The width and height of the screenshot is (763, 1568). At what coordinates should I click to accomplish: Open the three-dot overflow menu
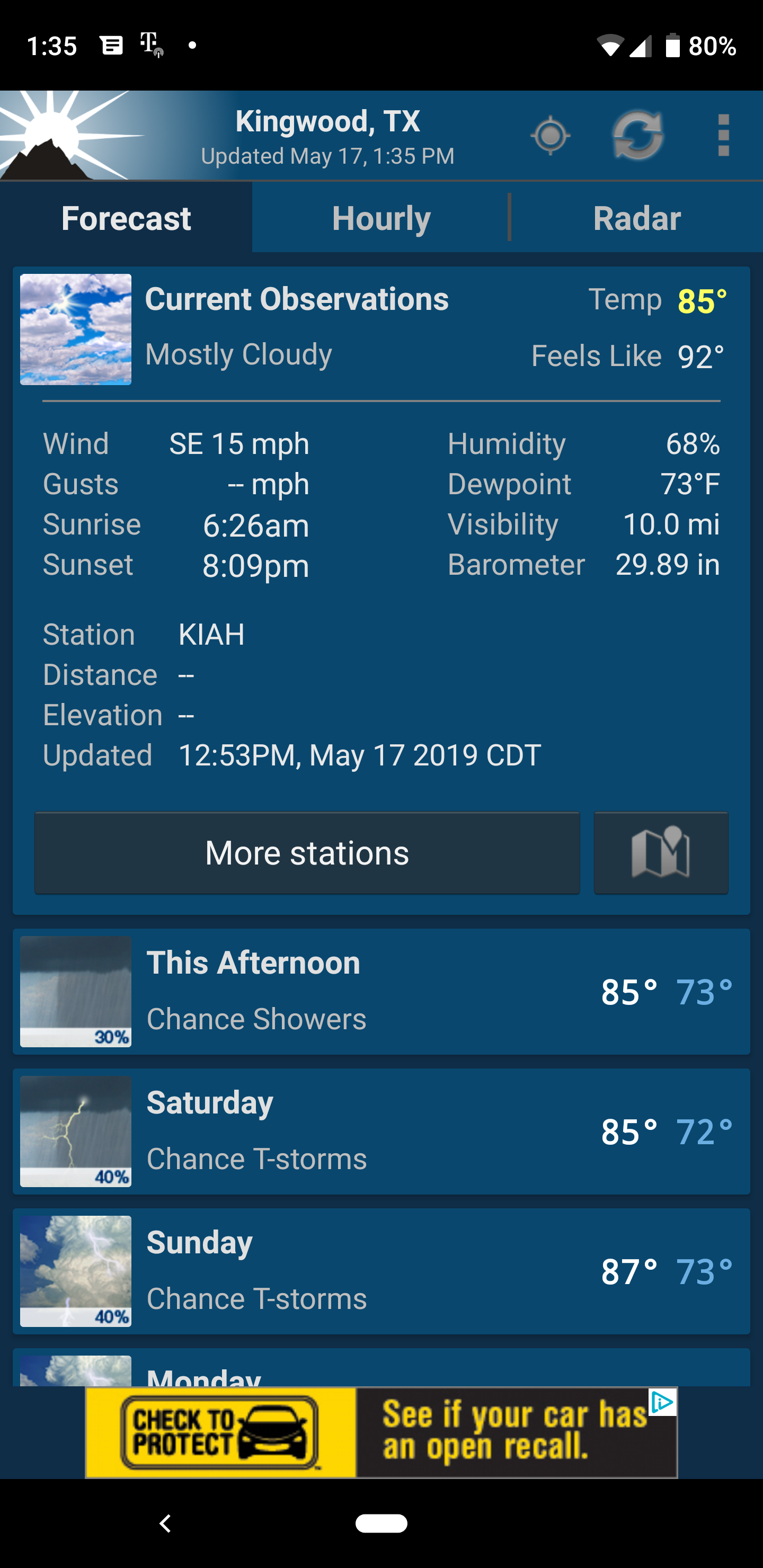(723, 135)
